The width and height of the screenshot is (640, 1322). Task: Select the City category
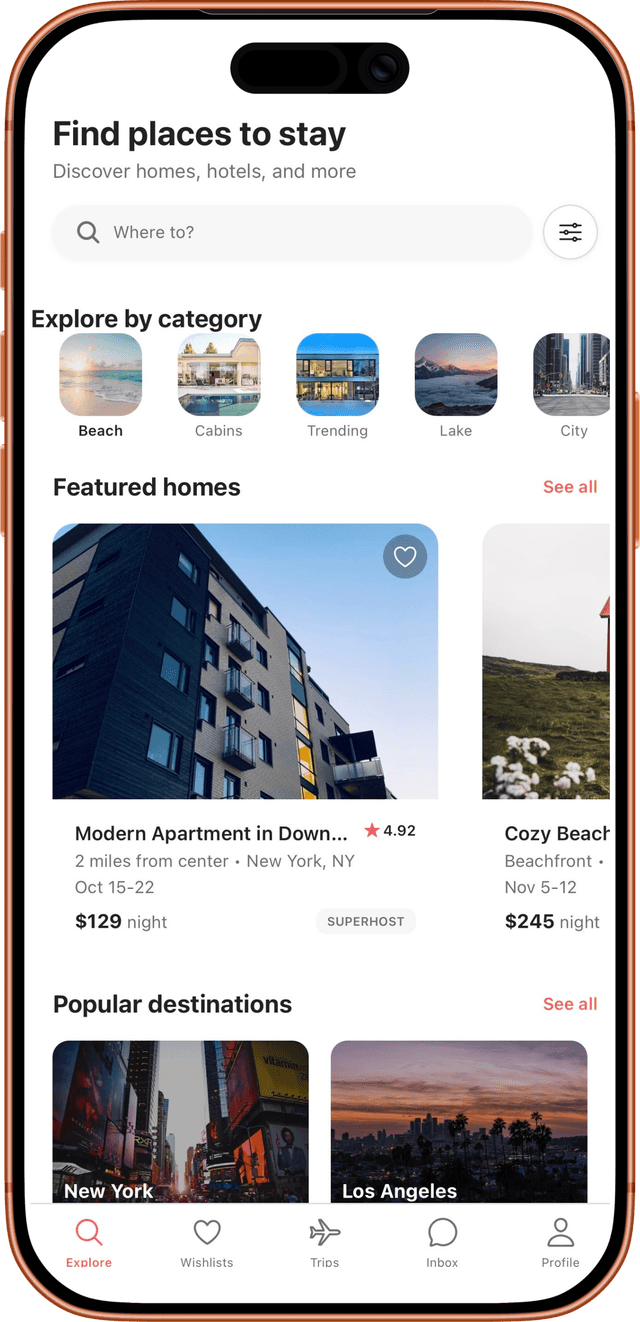coord(573,386)
